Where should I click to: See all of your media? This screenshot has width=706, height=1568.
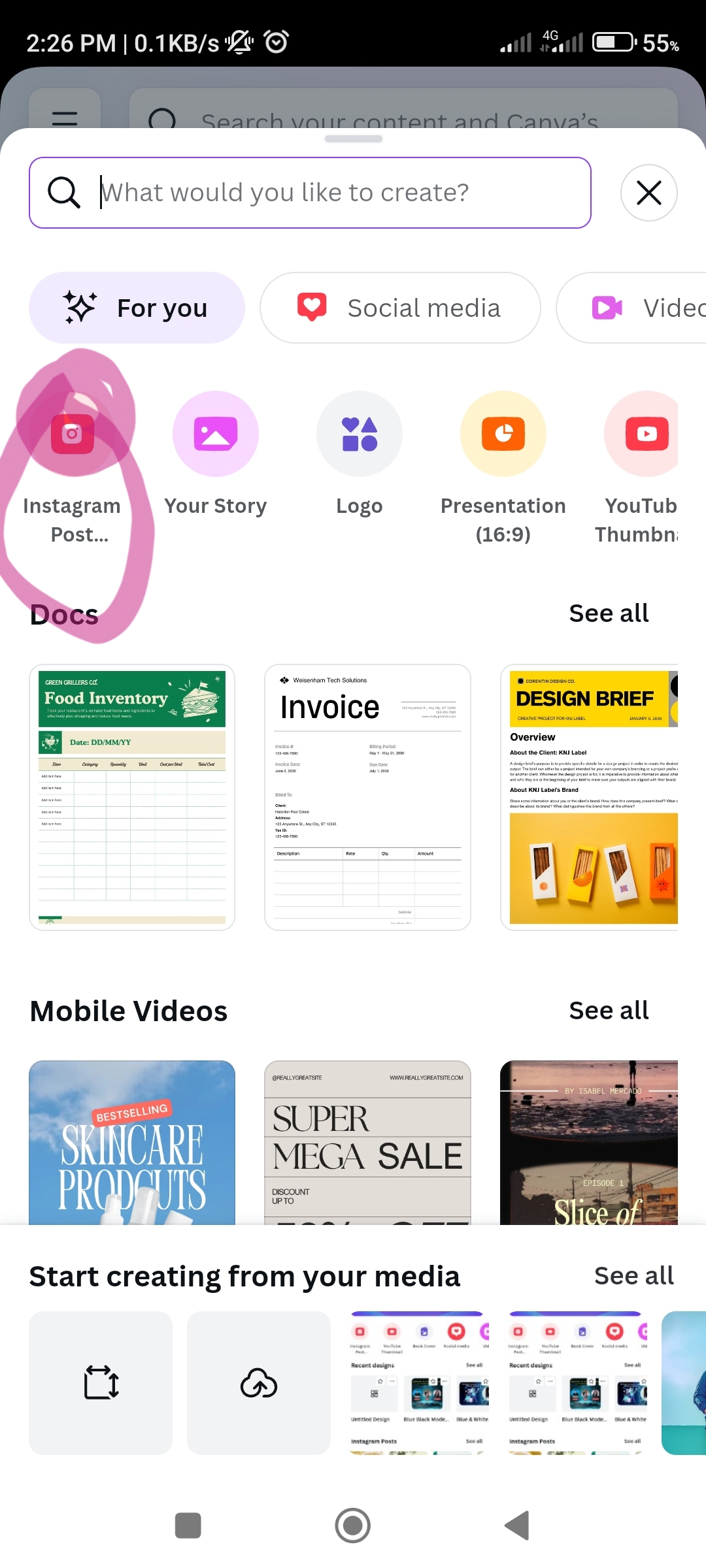pos(633,1276)
